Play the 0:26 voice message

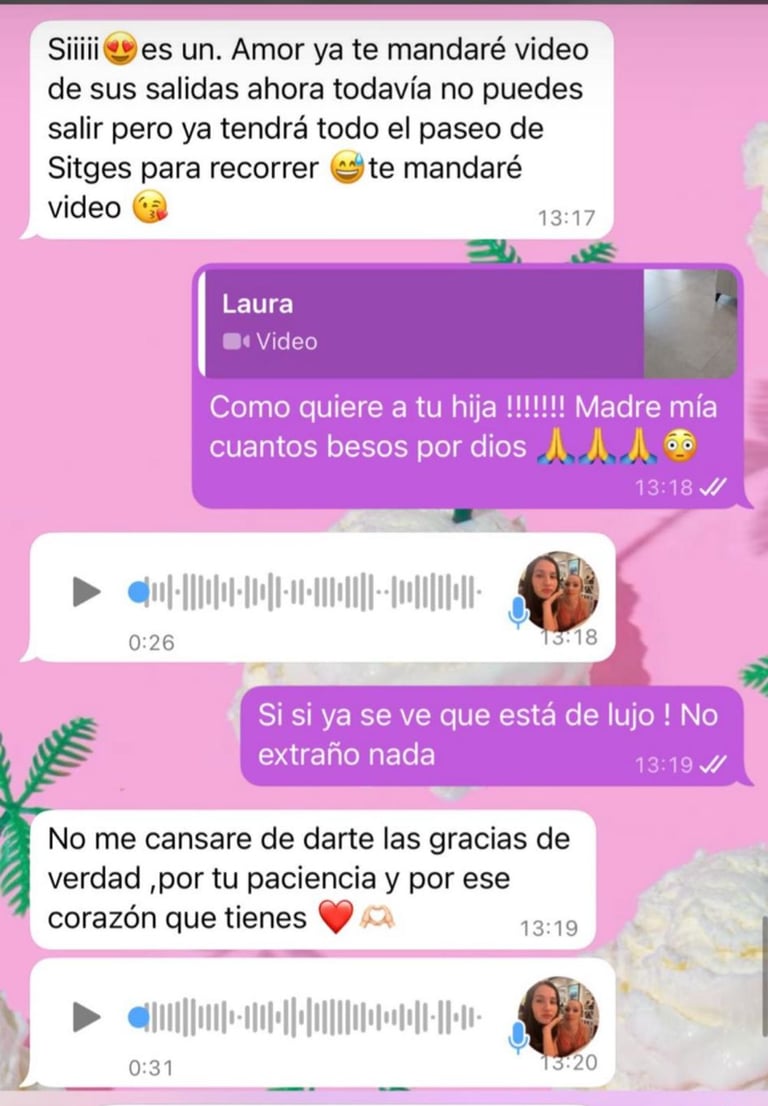coord(86,592)
